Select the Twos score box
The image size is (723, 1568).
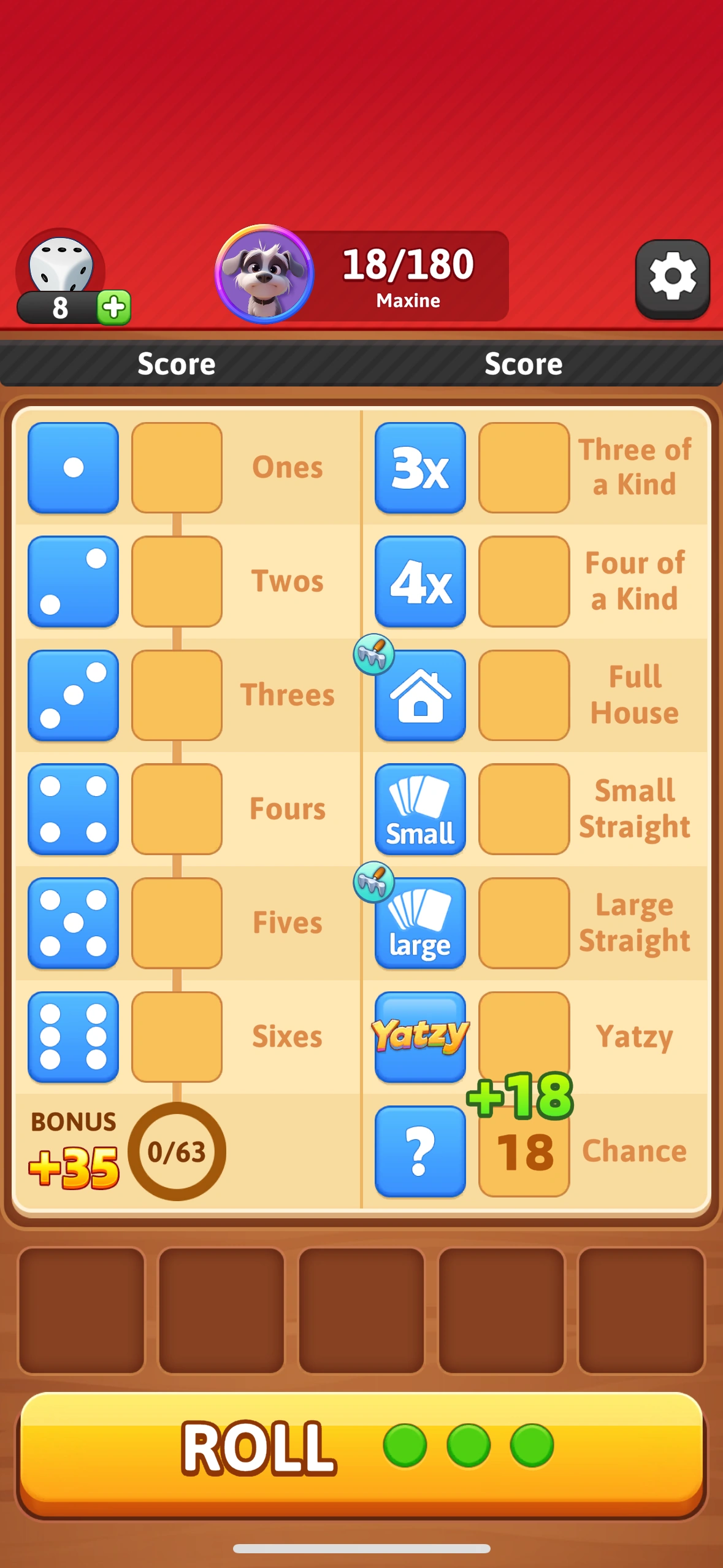tap(177, 581)
